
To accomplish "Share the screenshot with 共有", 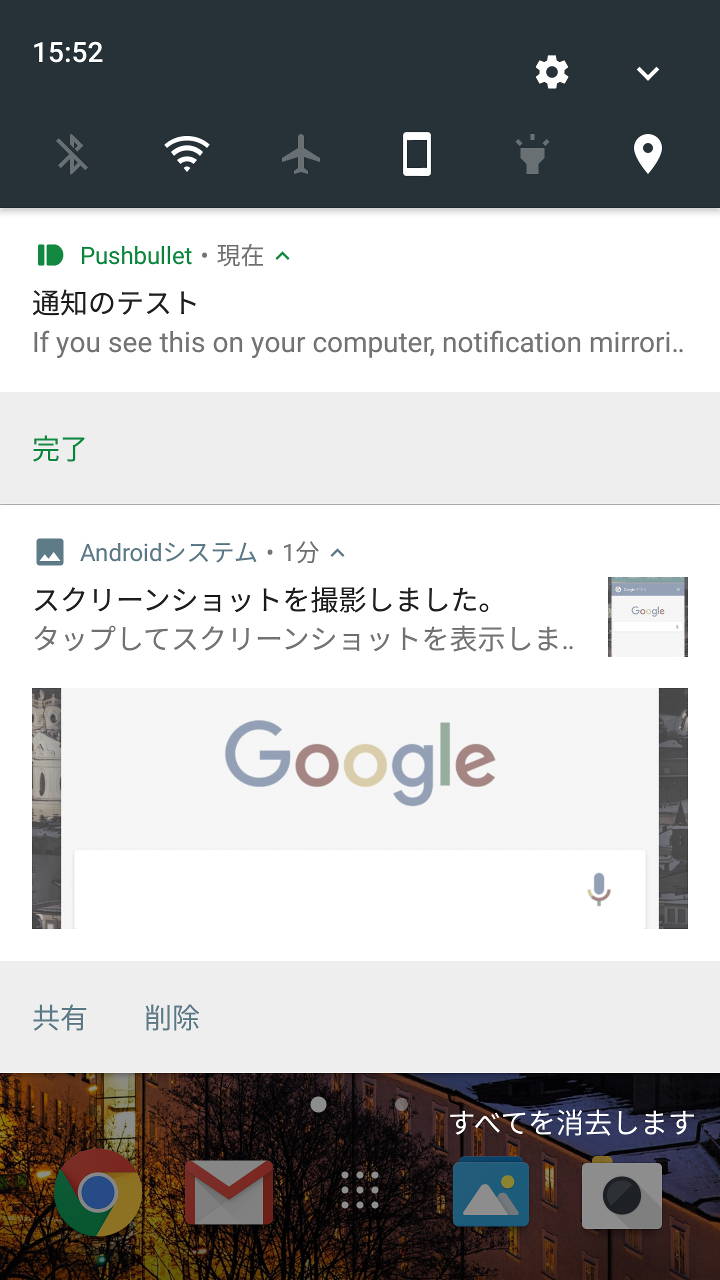I will (x=60, y=1018).
